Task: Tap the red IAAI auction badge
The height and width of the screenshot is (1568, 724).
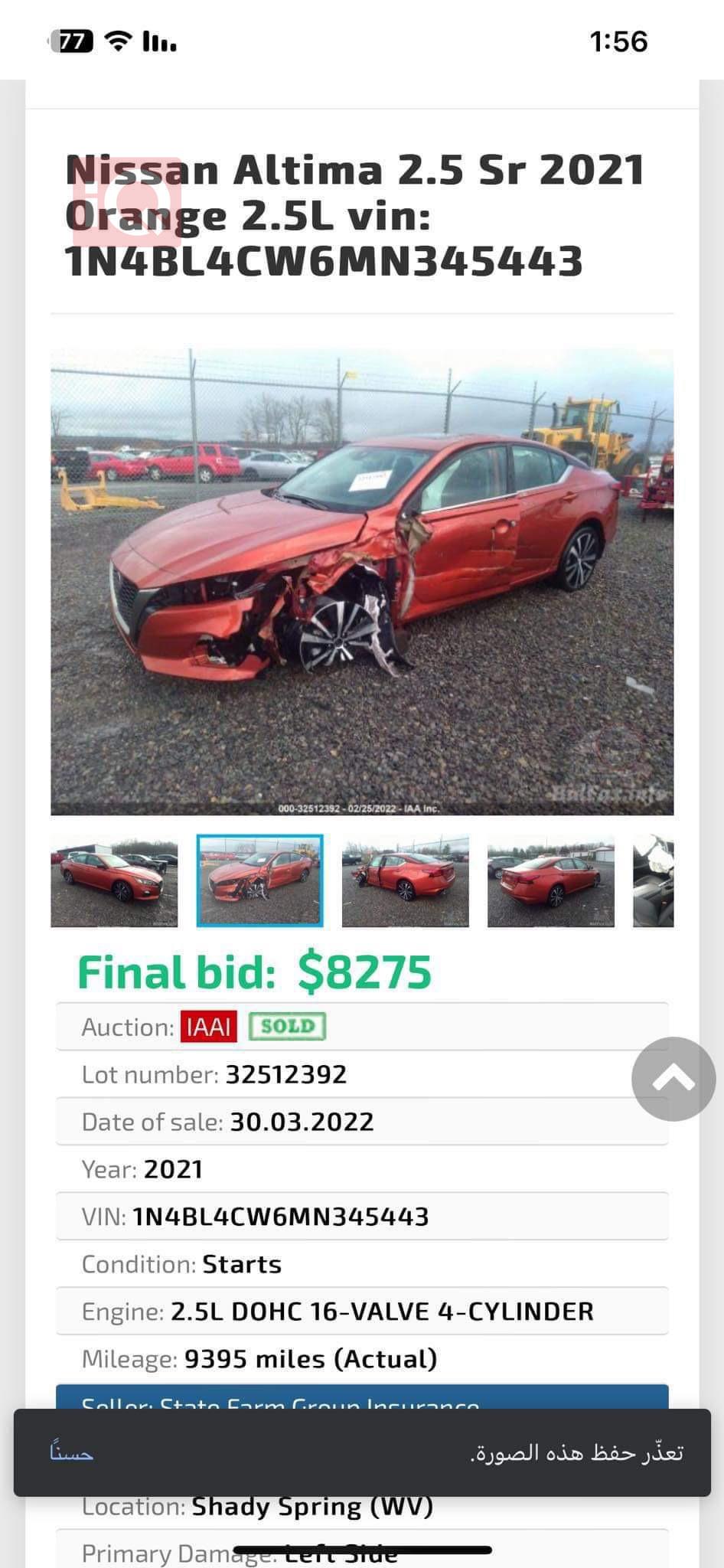Action: [x=209, y=1027]
